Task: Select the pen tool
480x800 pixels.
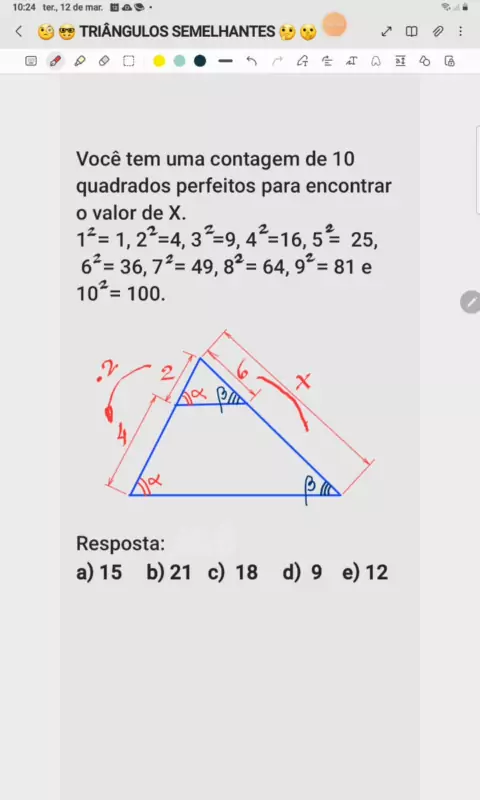Action: [55, 61]
